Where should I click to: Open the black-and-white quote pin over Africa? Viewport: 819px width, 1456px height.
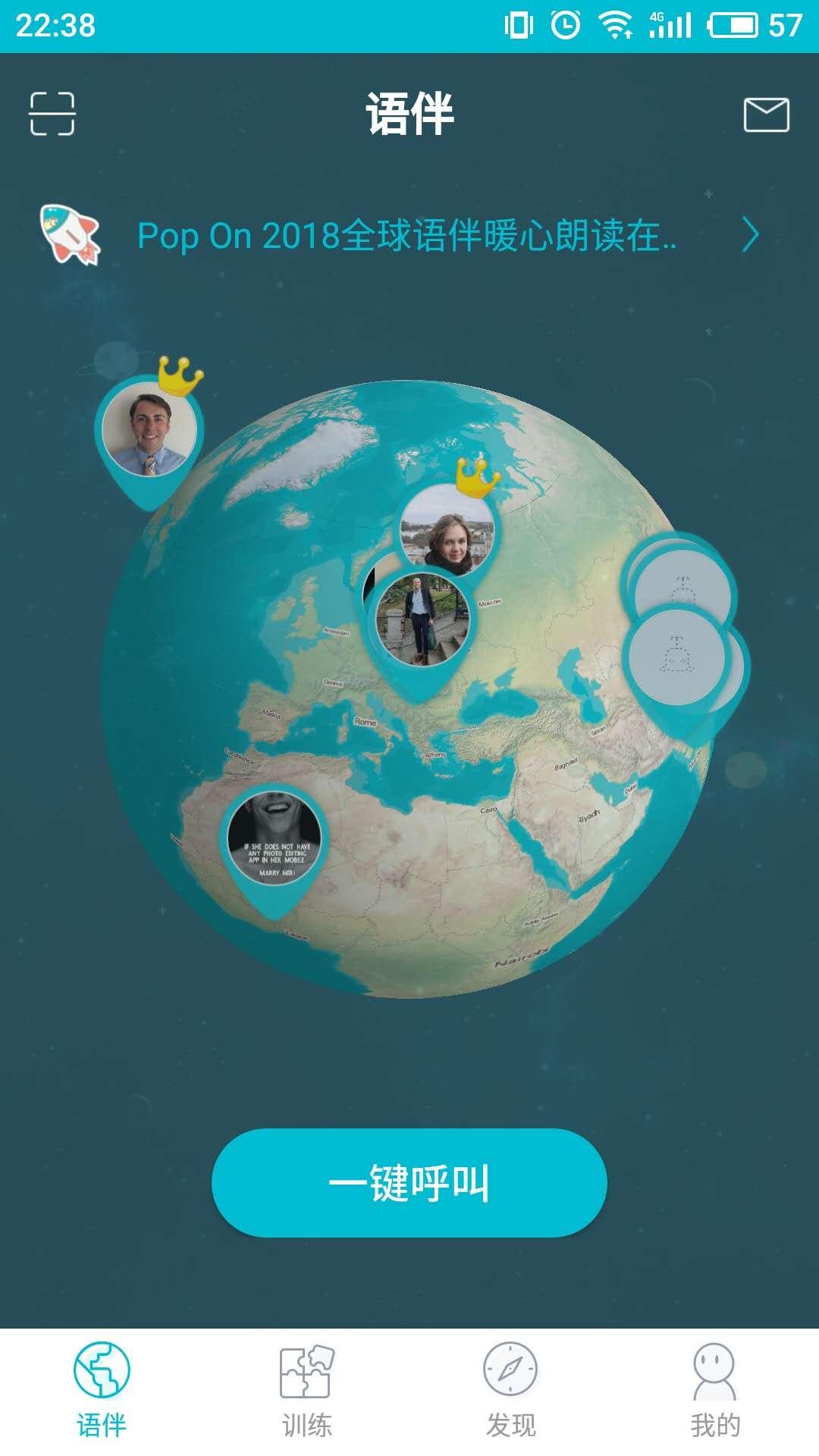(x=275, y=840)
